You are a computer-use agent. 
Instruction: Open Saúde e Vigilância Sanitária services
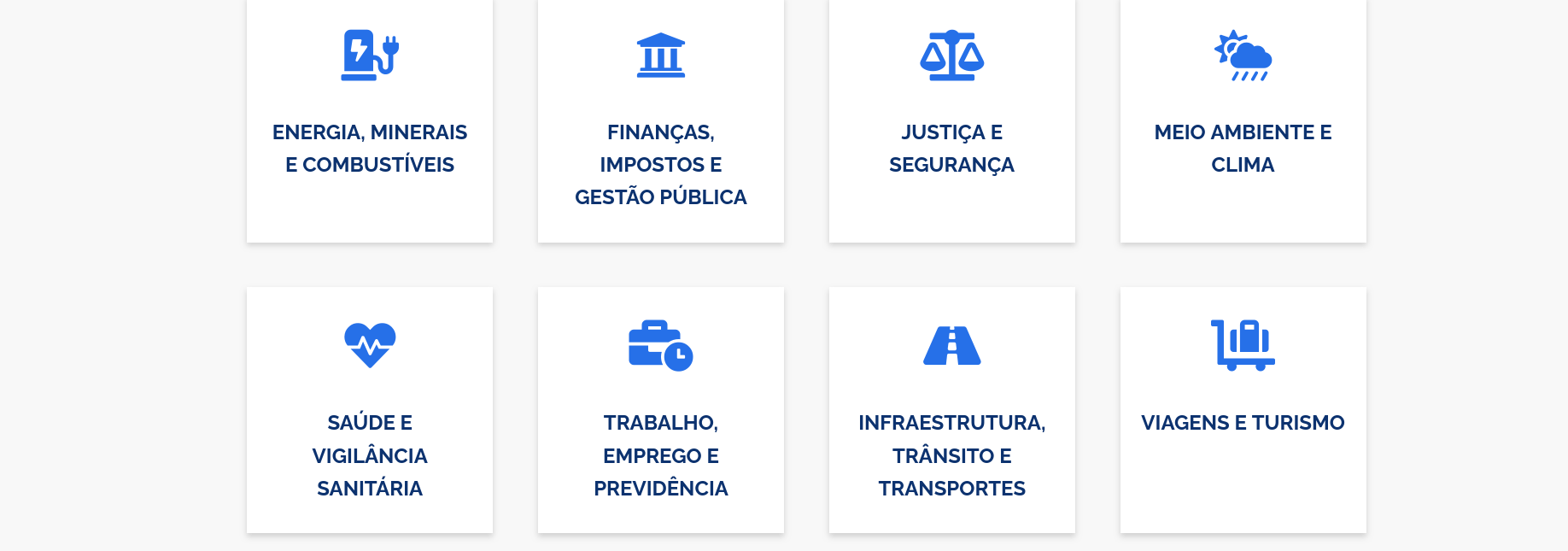370,454
